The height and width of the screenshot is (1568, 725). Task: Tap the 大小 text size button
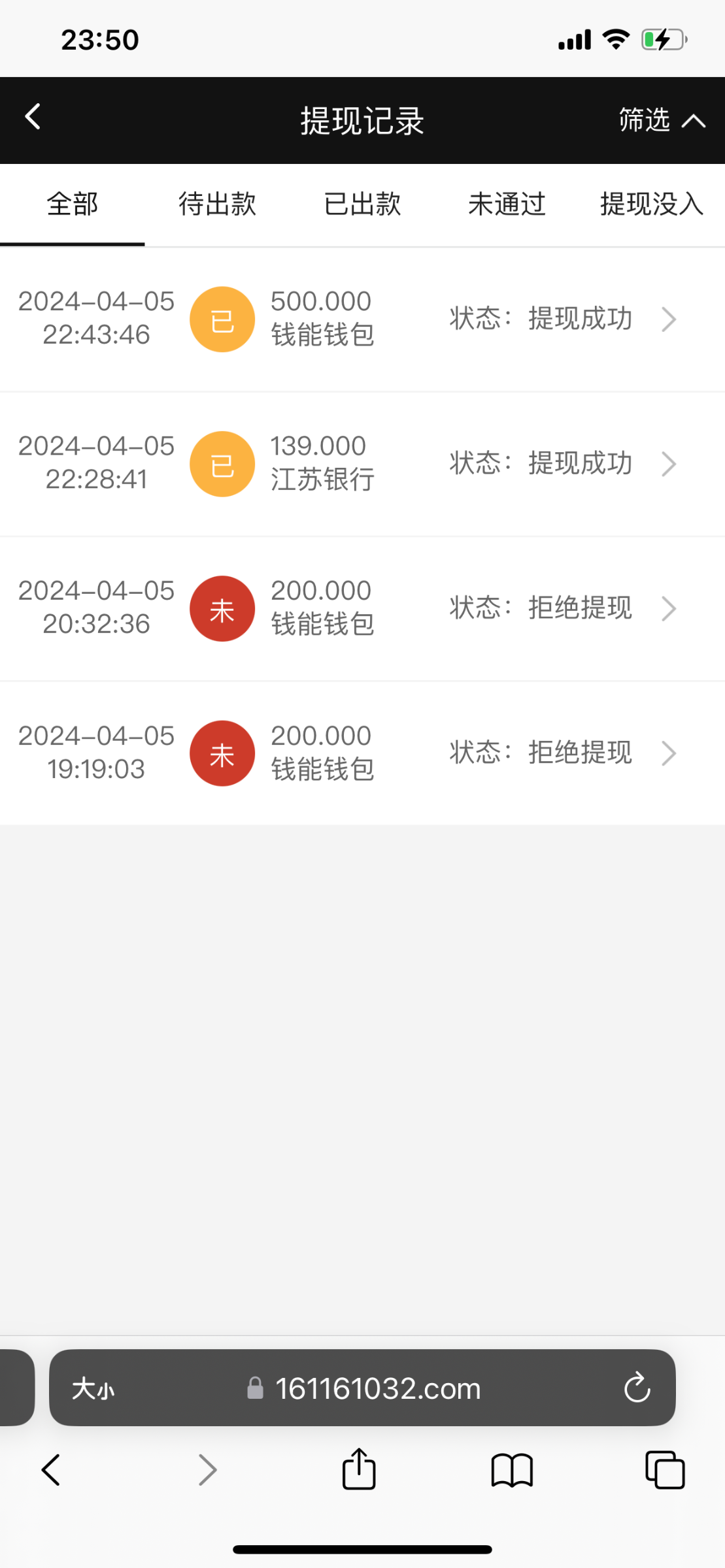pos(93,1388)
